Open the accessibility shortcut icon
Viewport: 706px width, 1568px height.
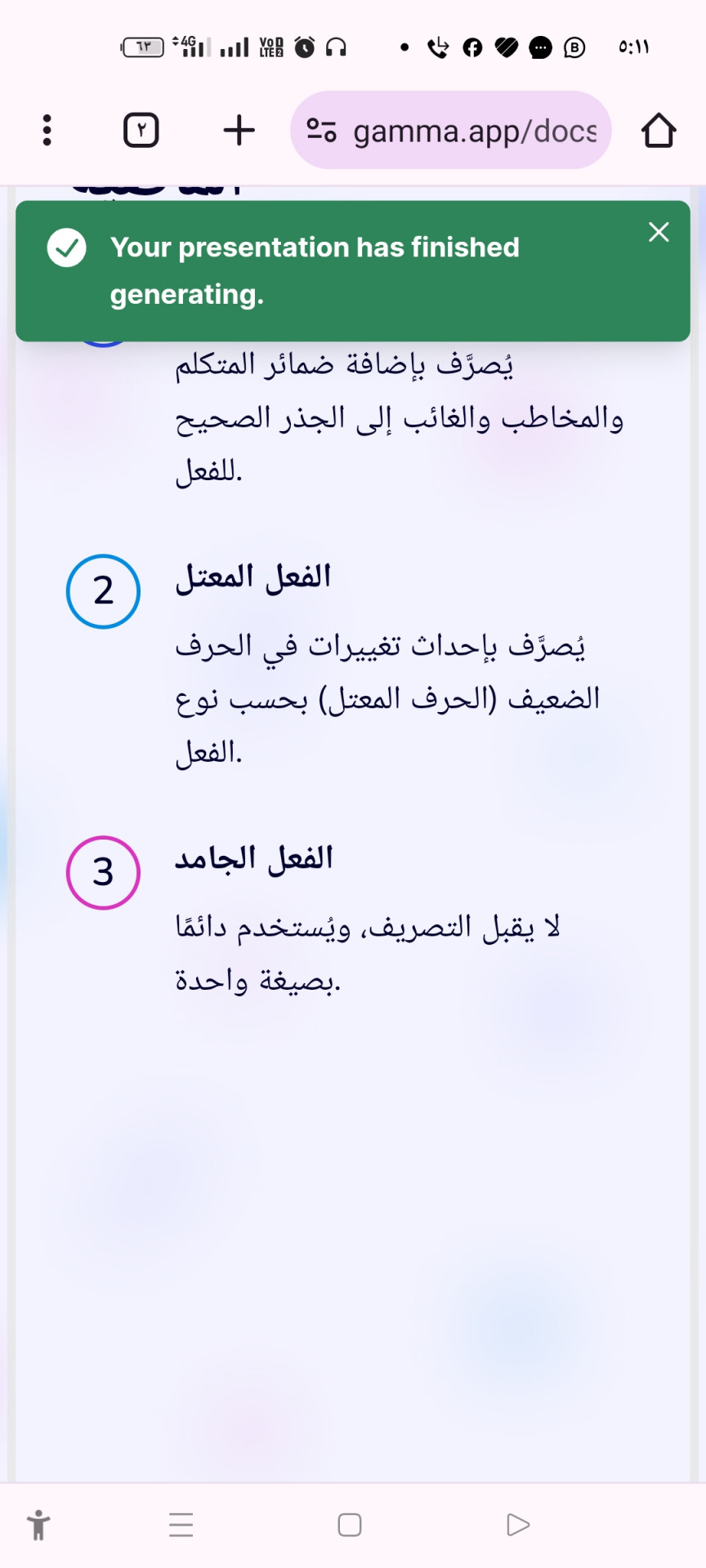pos(38,1525)
